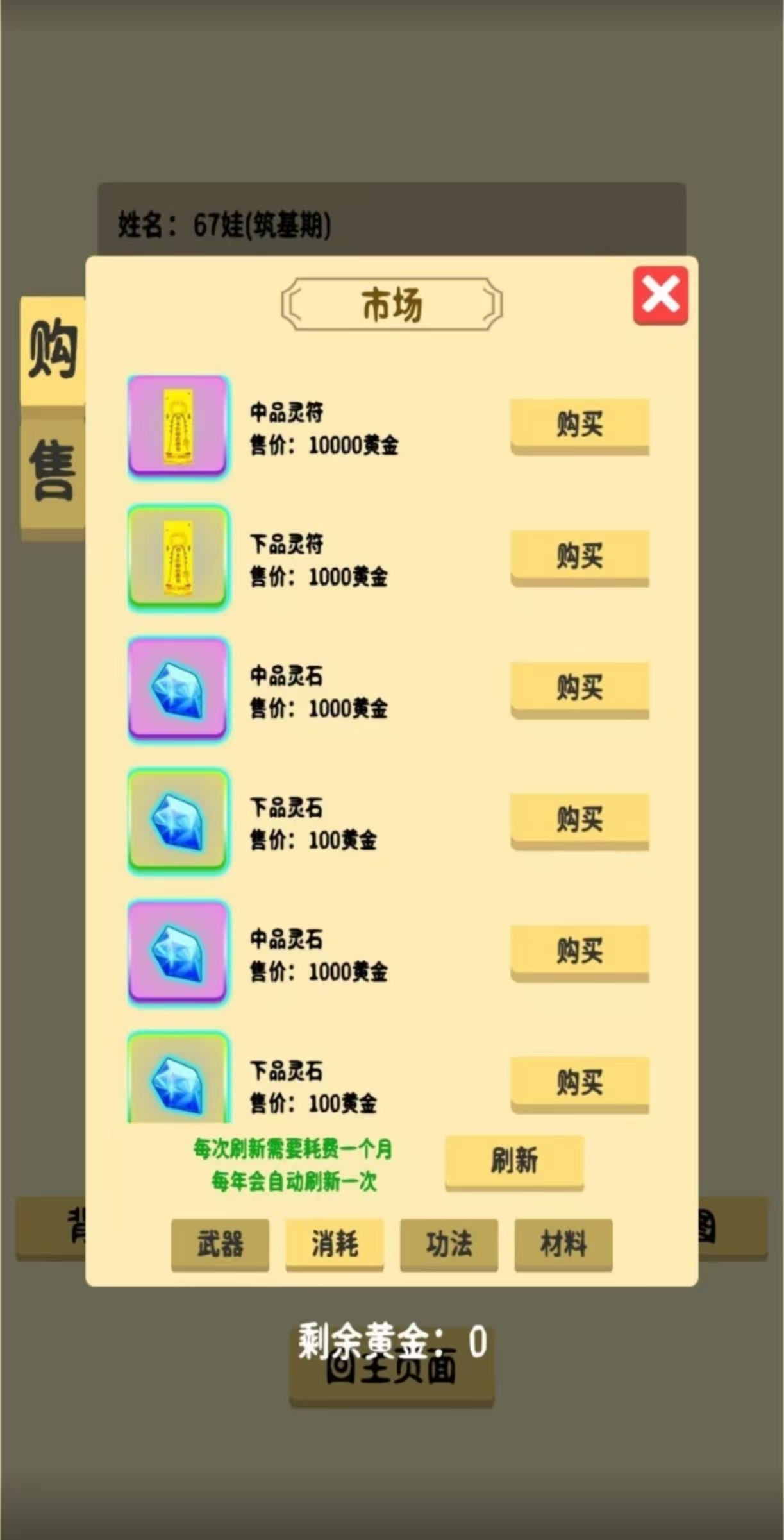Close the 市场 market dialog

pos(660,296)
